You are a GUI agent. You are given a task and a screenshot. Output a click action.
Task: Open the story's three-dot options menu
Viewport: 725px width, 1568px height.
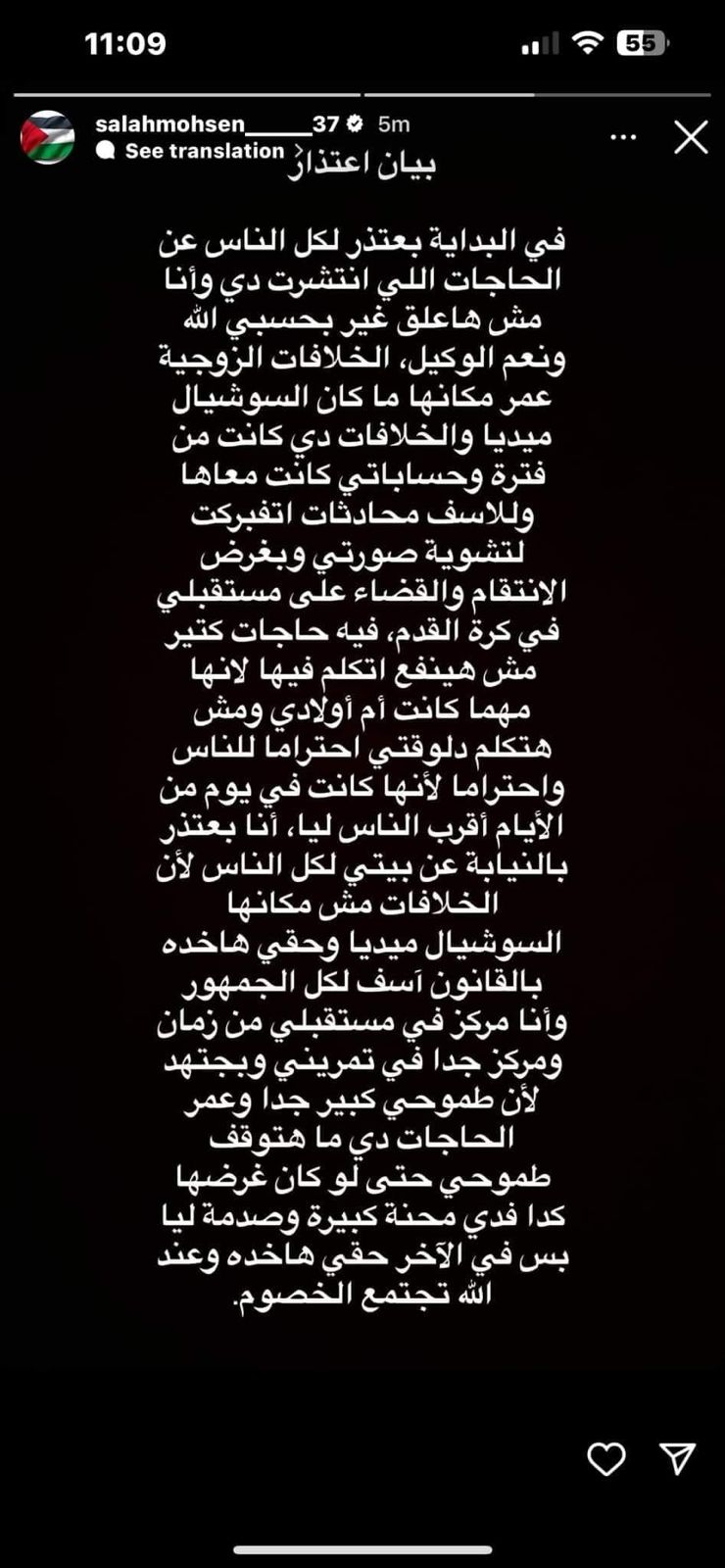tap(623, 138)
